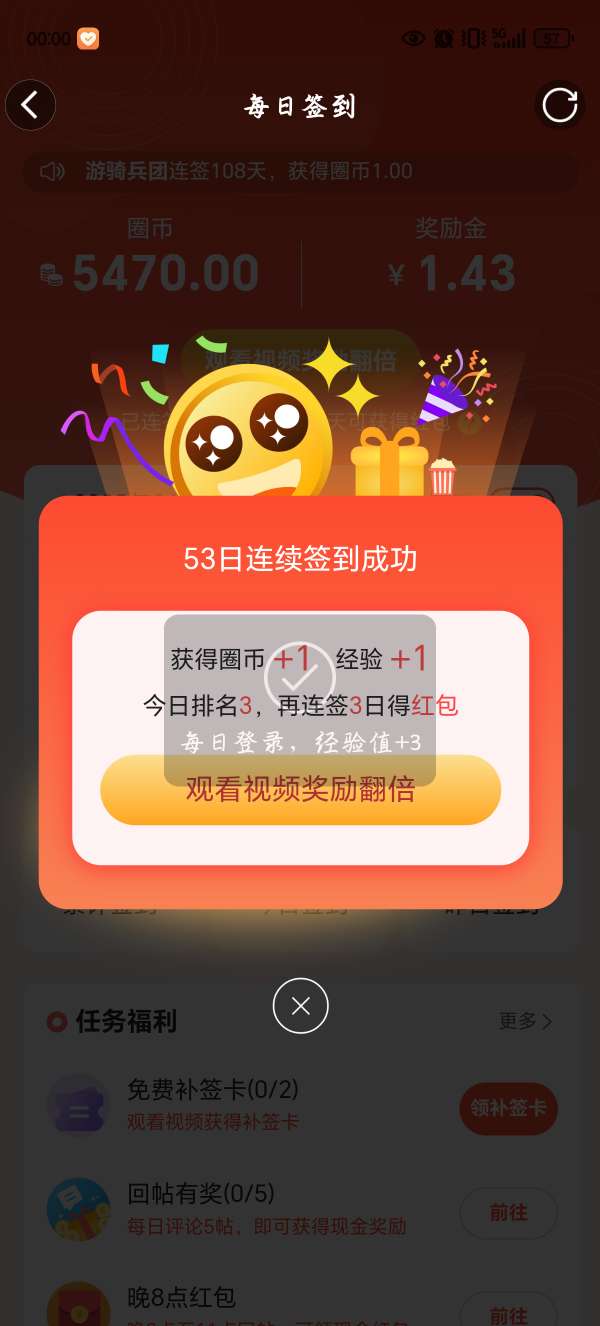Open 更多 in 任务福利
Screen dimensions: 600x1326
coord(525,1021)
